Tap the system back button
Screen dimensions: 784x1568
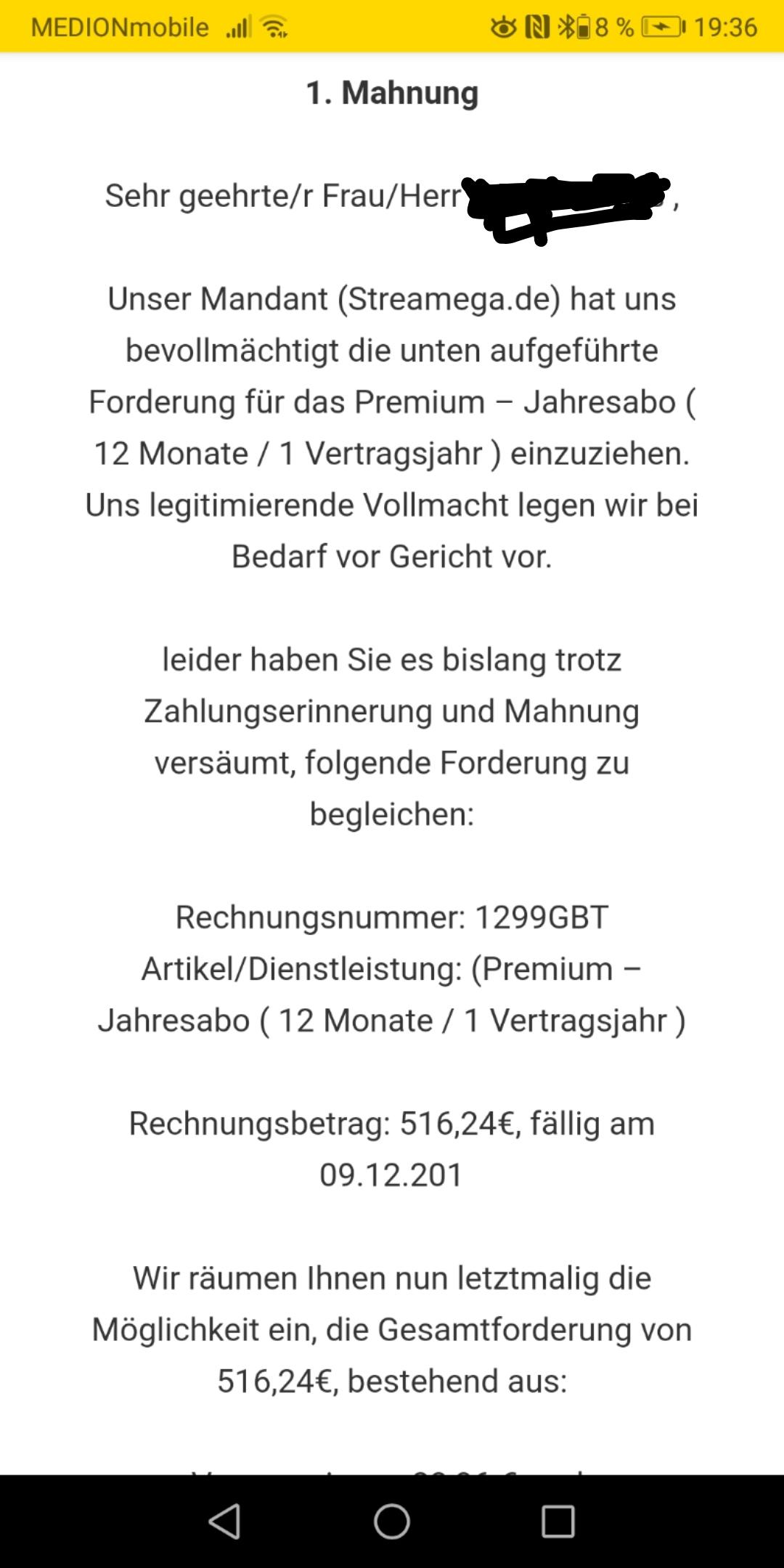(x=224, y=1521)
